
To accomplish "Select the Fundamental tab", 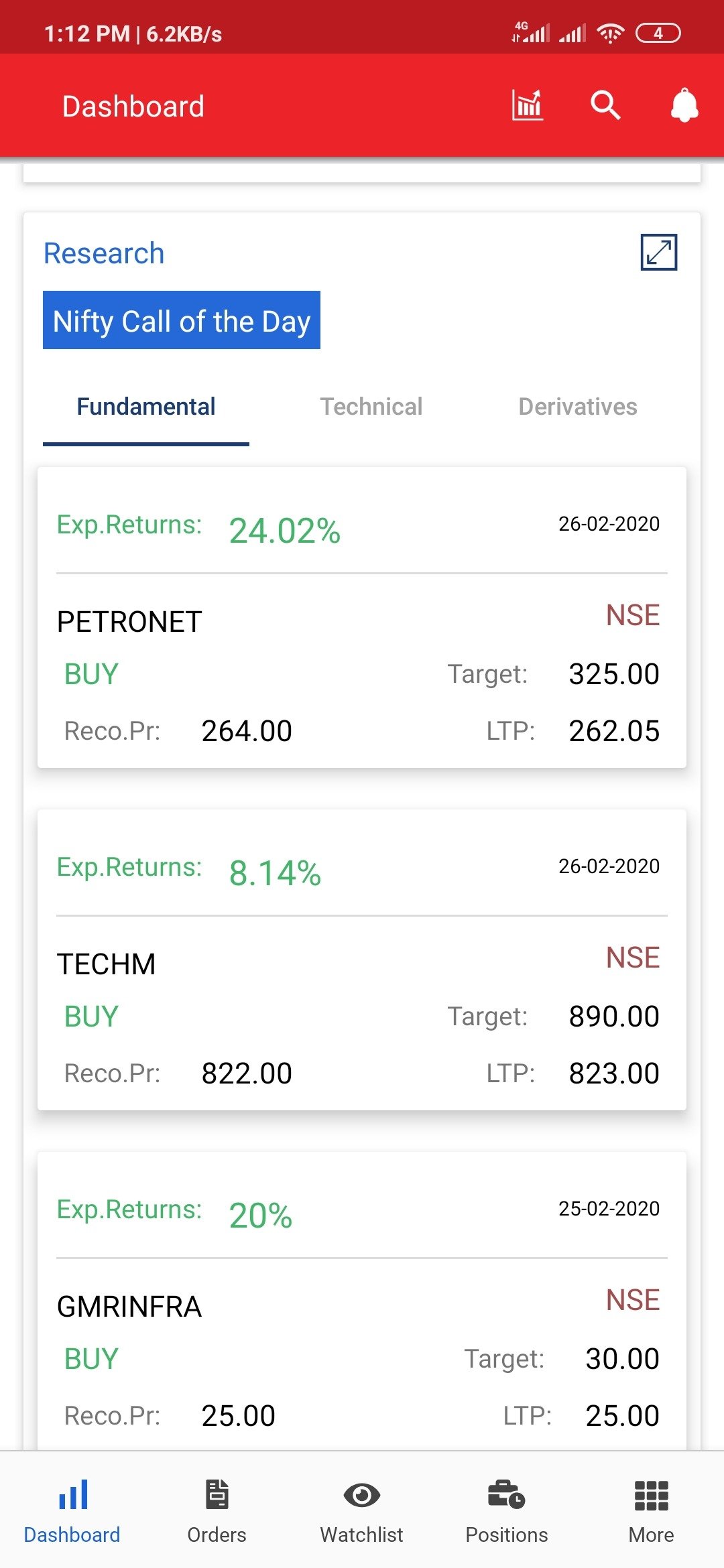I will click(x=146, y=408).
